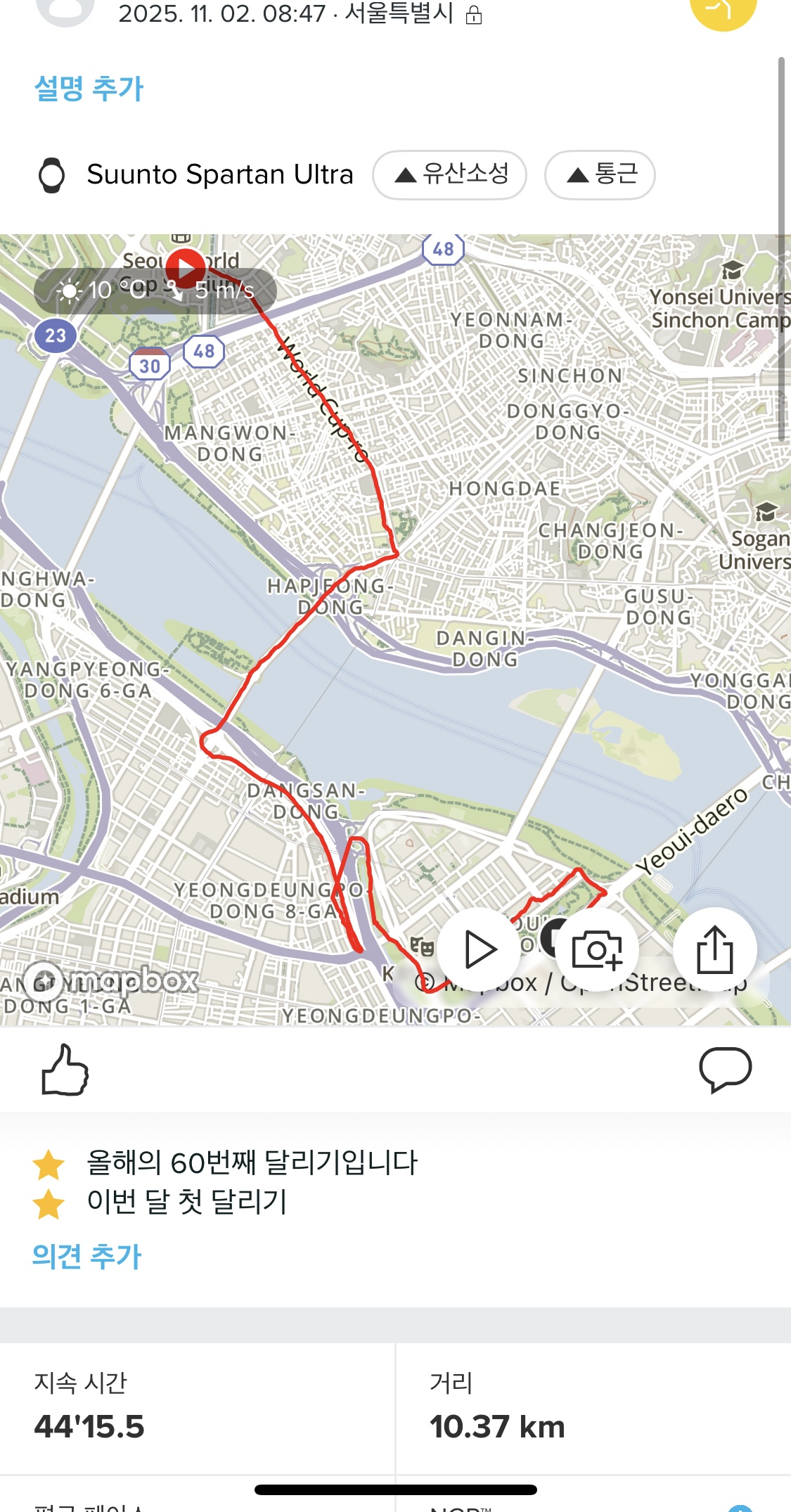
Task: Select the 통근 tag chip
Action: [x=600, y=174]
